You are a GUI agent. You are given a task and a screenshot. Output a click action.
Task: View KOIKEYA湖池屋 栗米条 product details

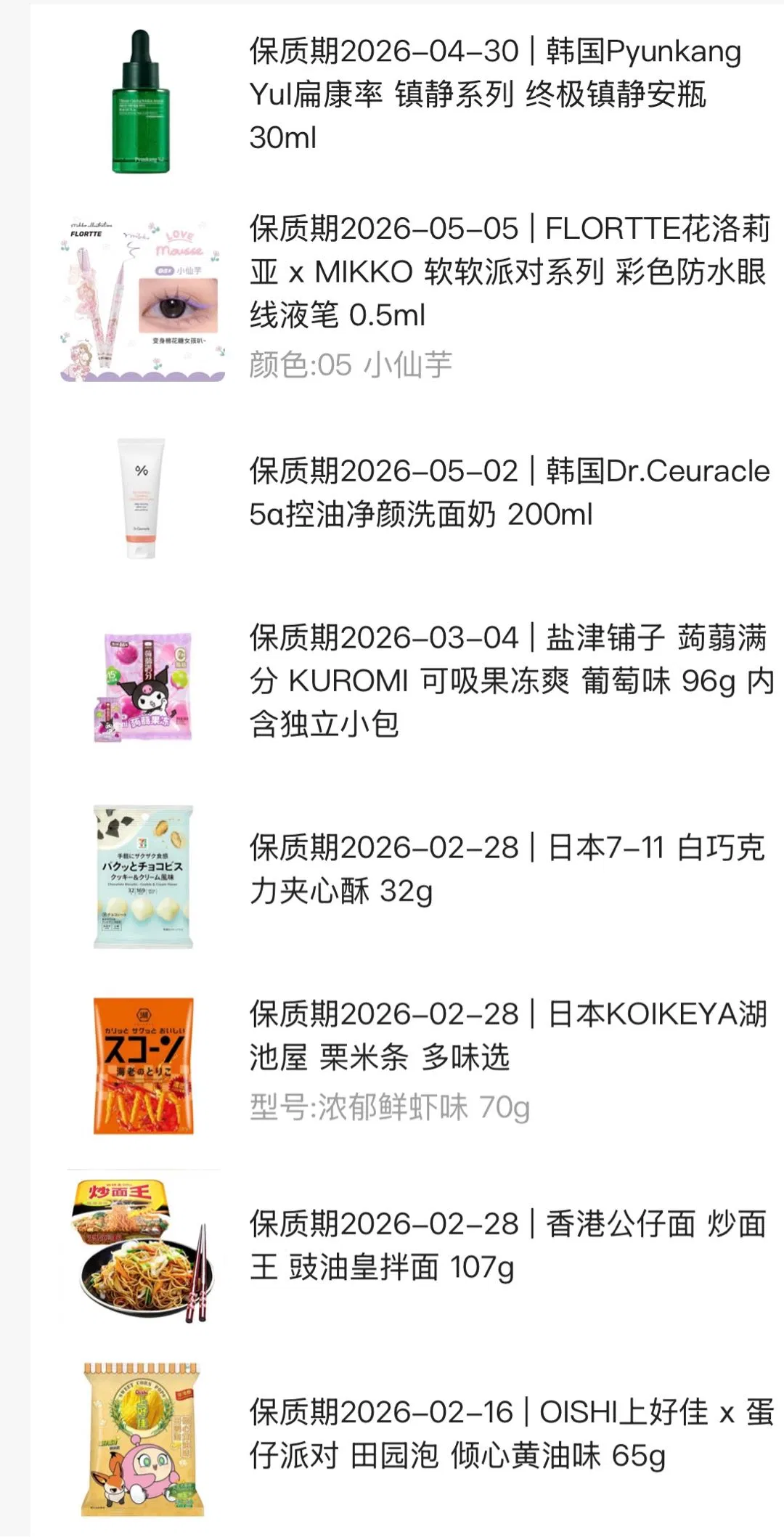tap(508, 1036)
